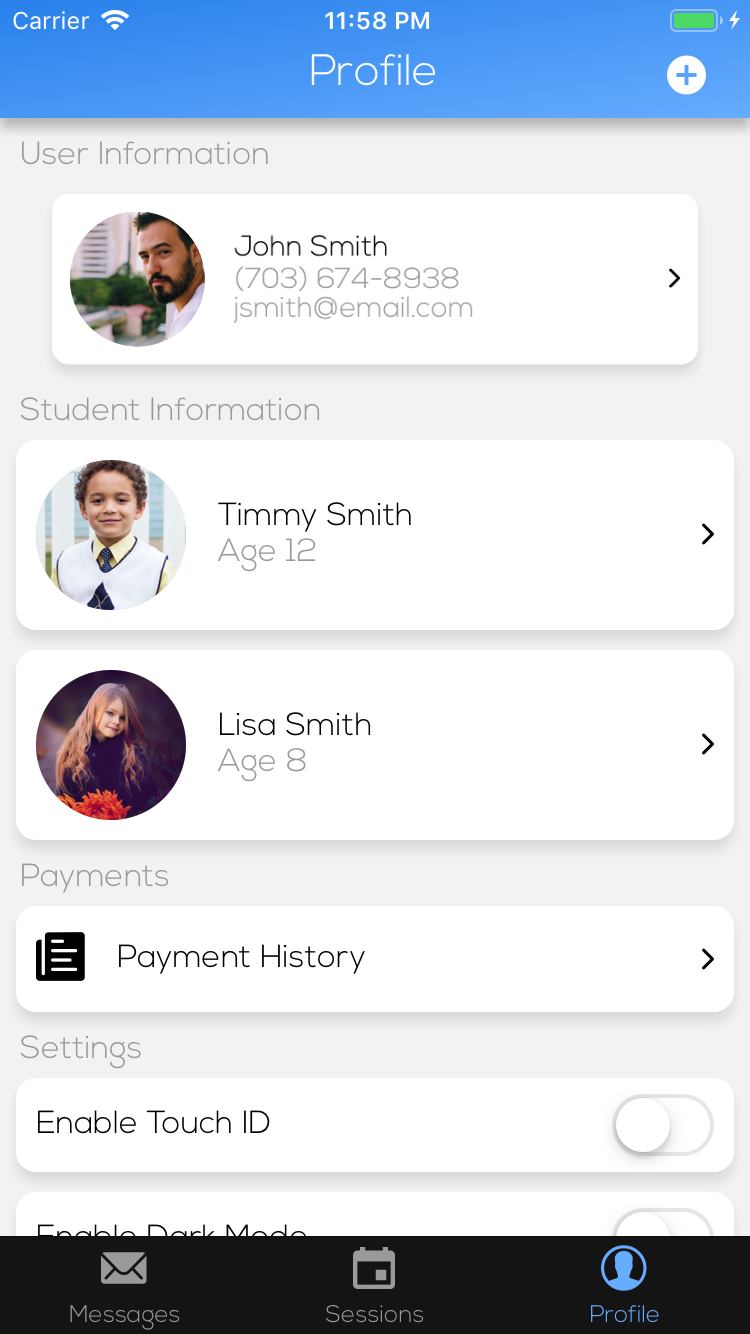
Task: View Lisa Smith's student profile
Action: (374, 745)
